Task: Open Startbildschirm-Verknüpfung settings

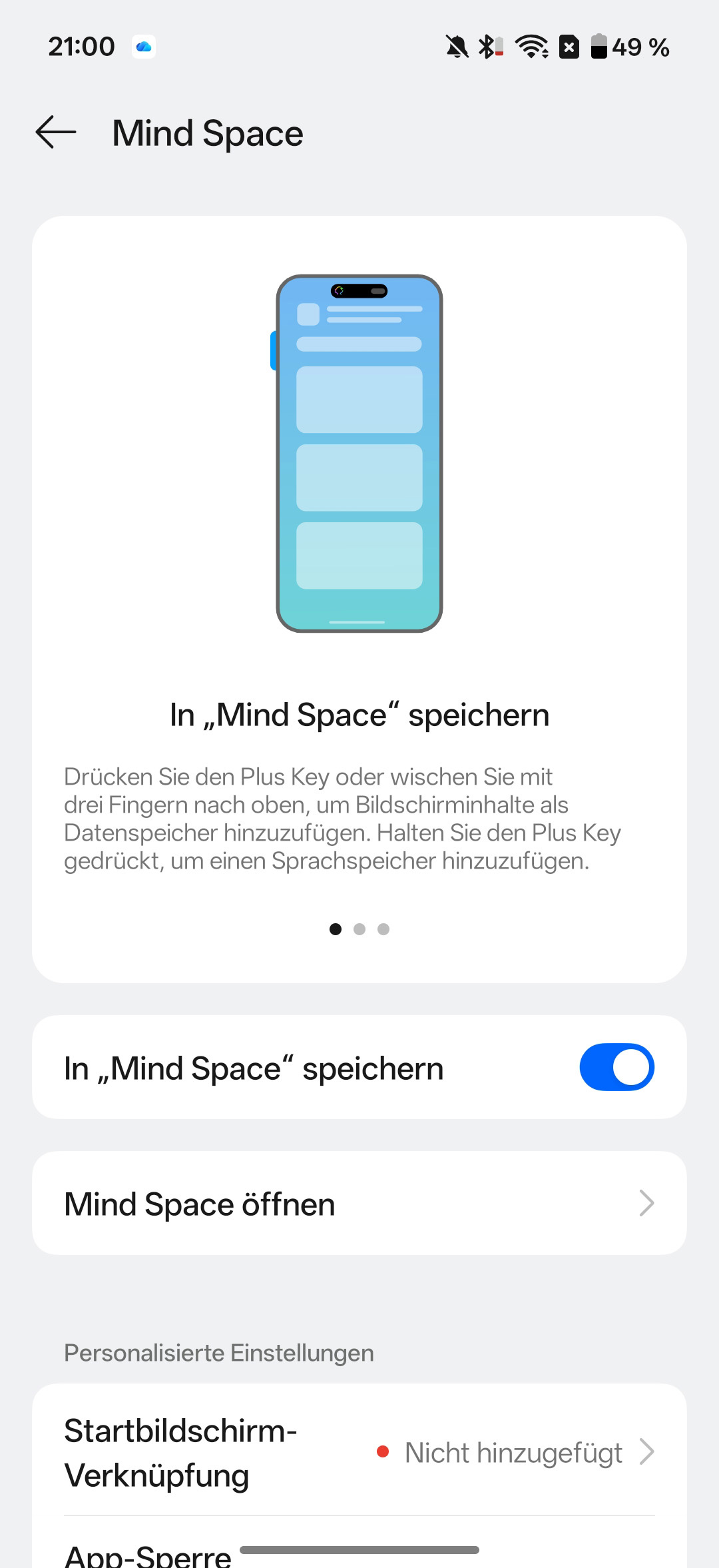Action: click(359, 1452)
